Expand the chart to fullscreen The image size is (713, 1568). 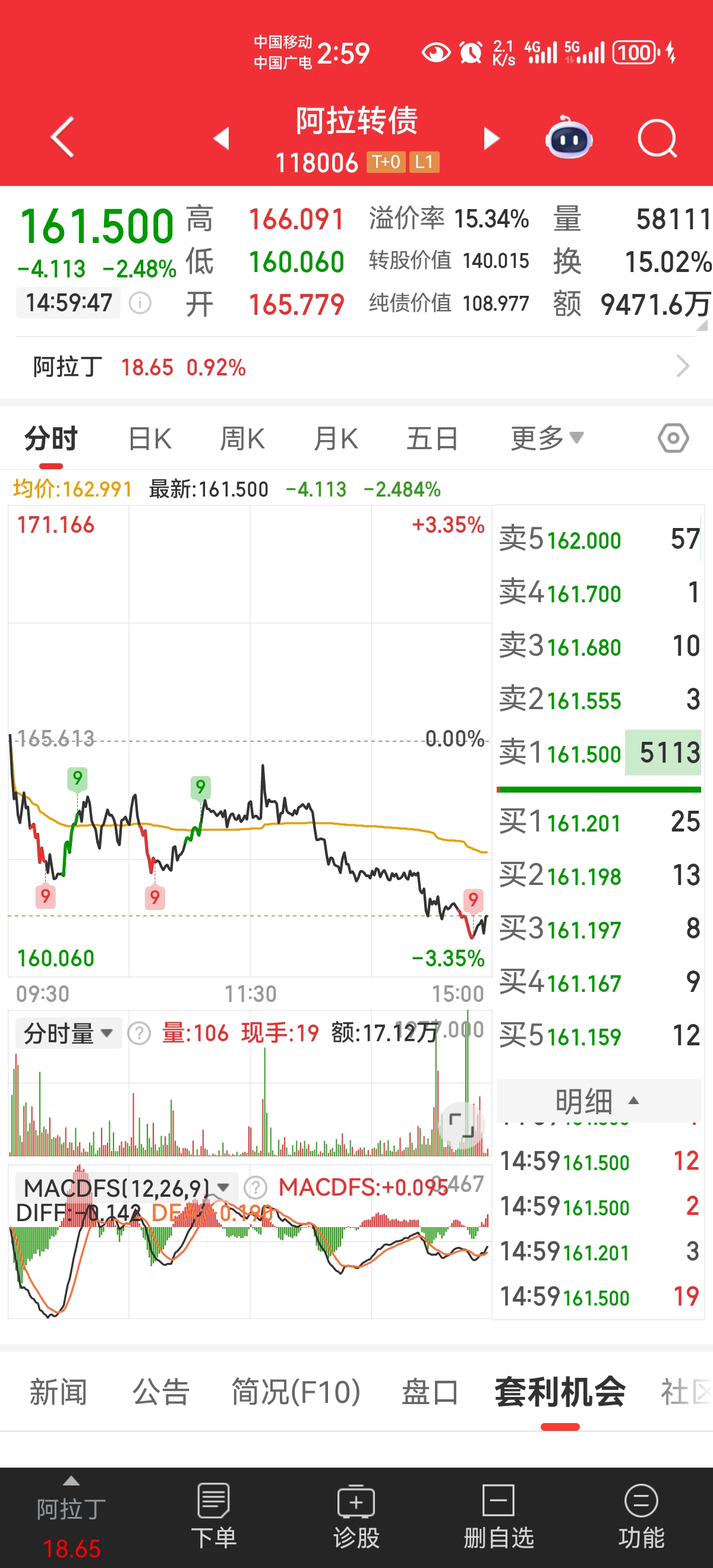pos(461,1124)
